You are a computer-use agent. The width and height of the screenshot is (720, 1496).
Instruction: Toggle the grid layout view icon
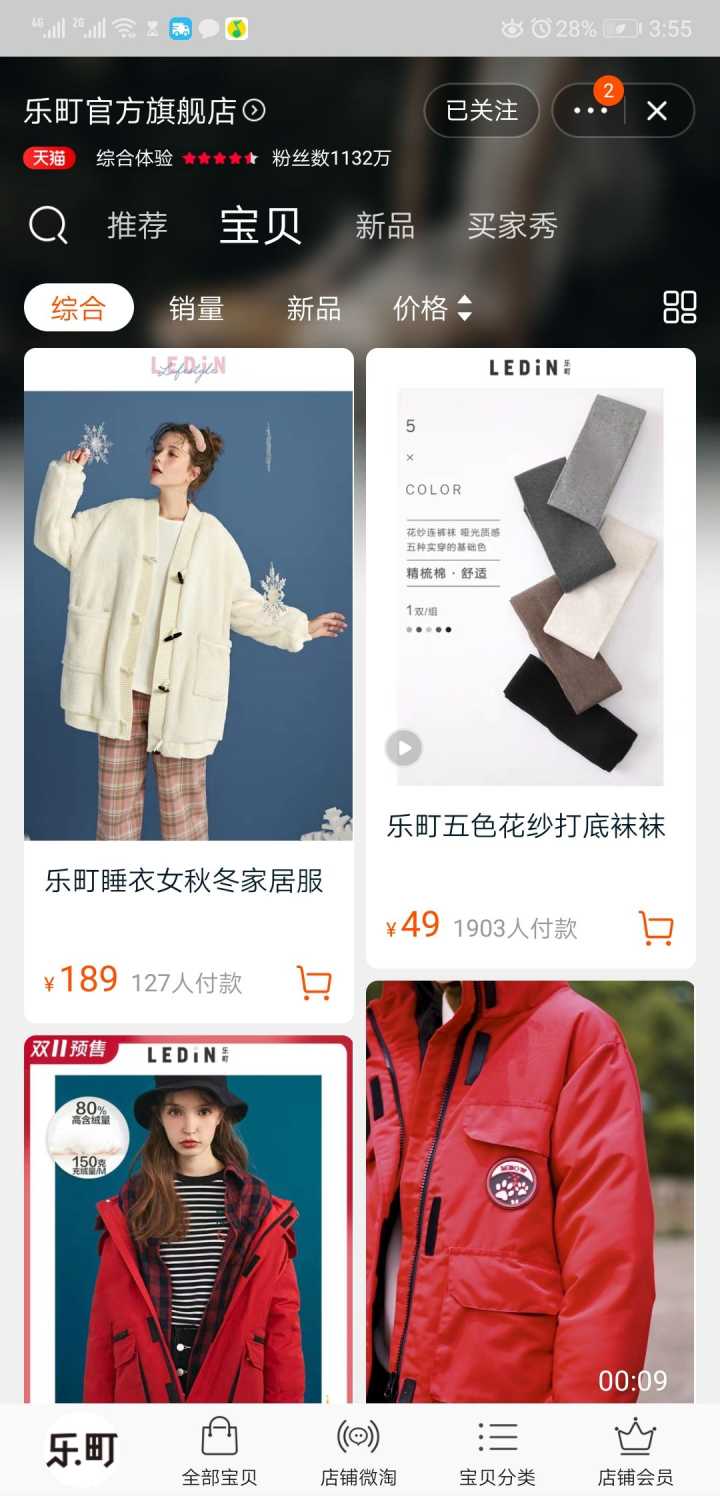(x=679, y=307)
